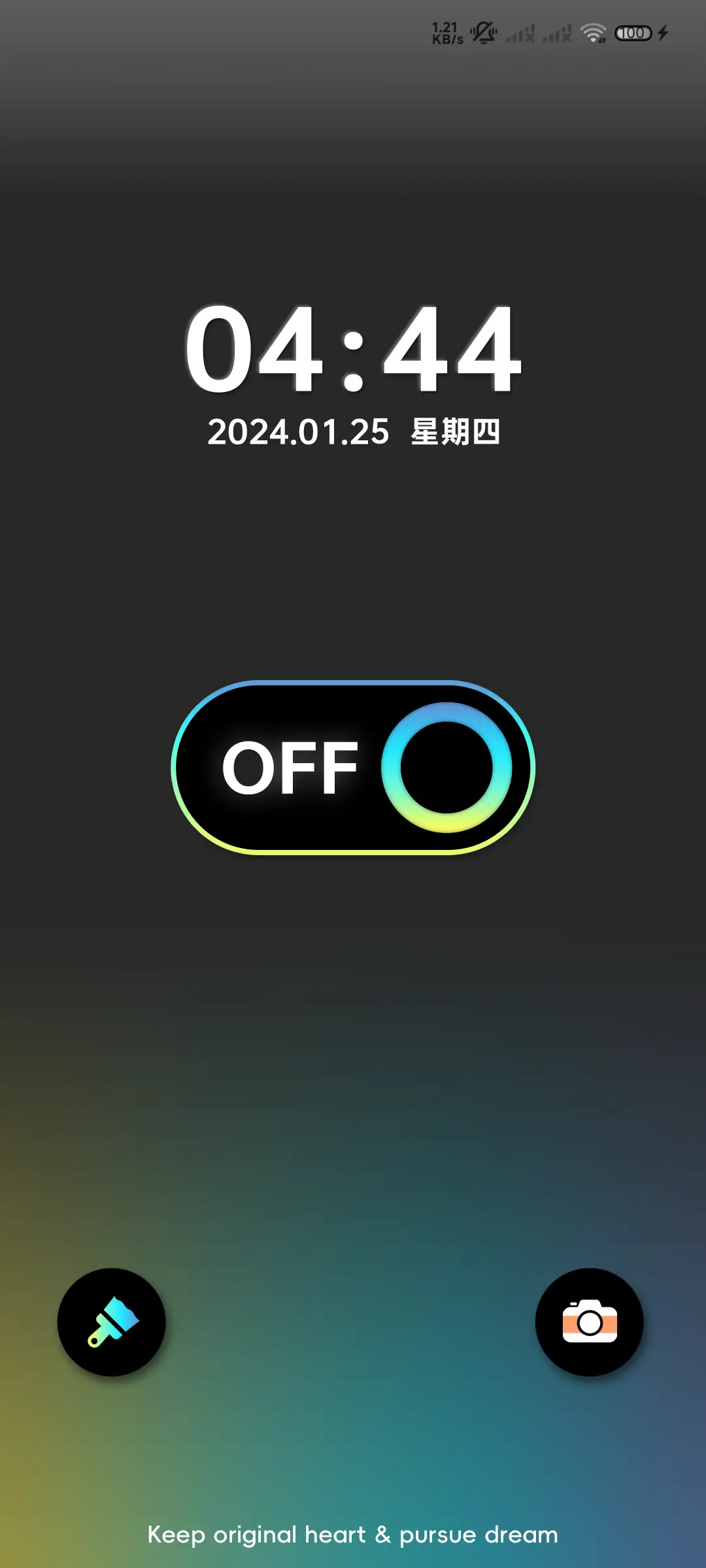The width and height of the screenshot is (706, 1568).
Task: Tap the circular knob inside the switch
Action: coord(446,768)
